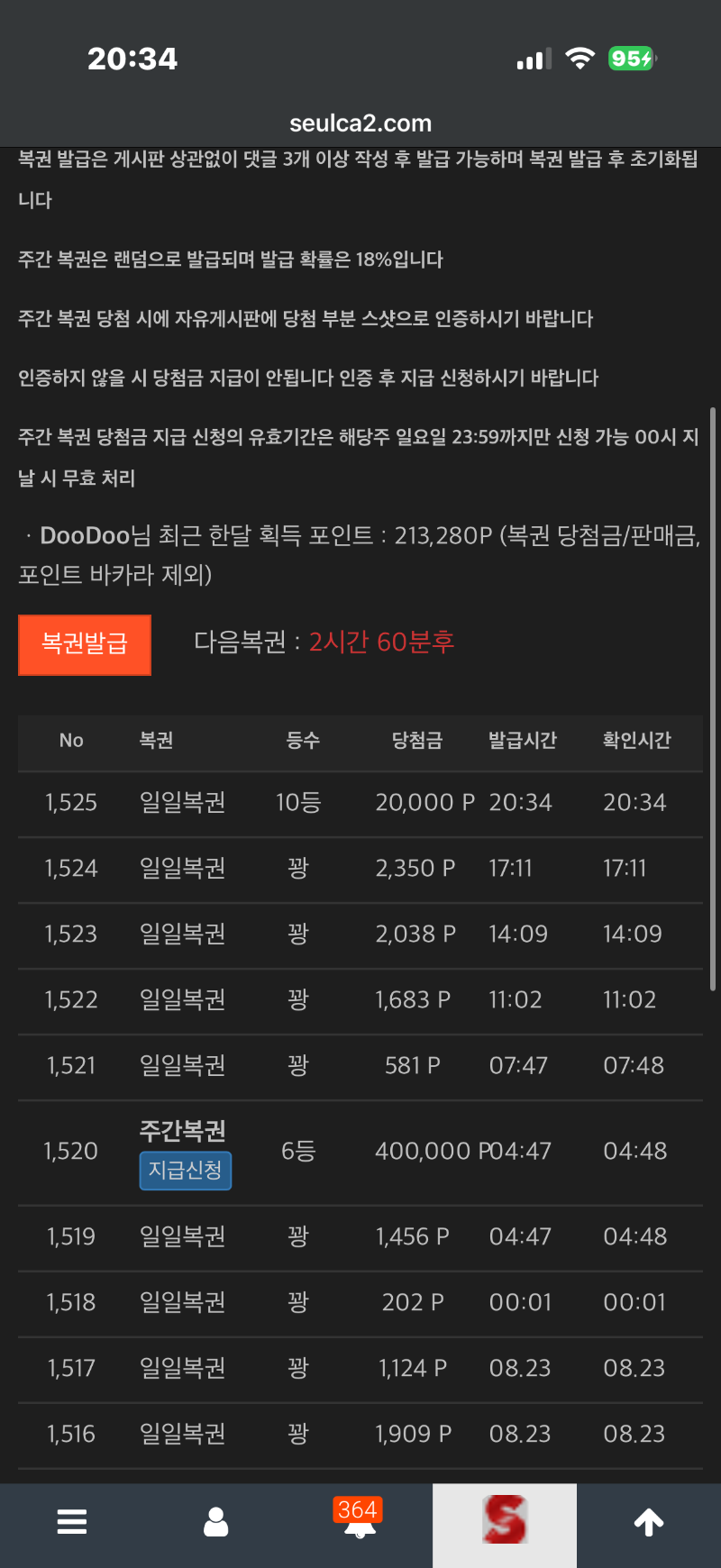Open the notifications bell showing 364
Screen dimensions: 721x1568
360,1518
